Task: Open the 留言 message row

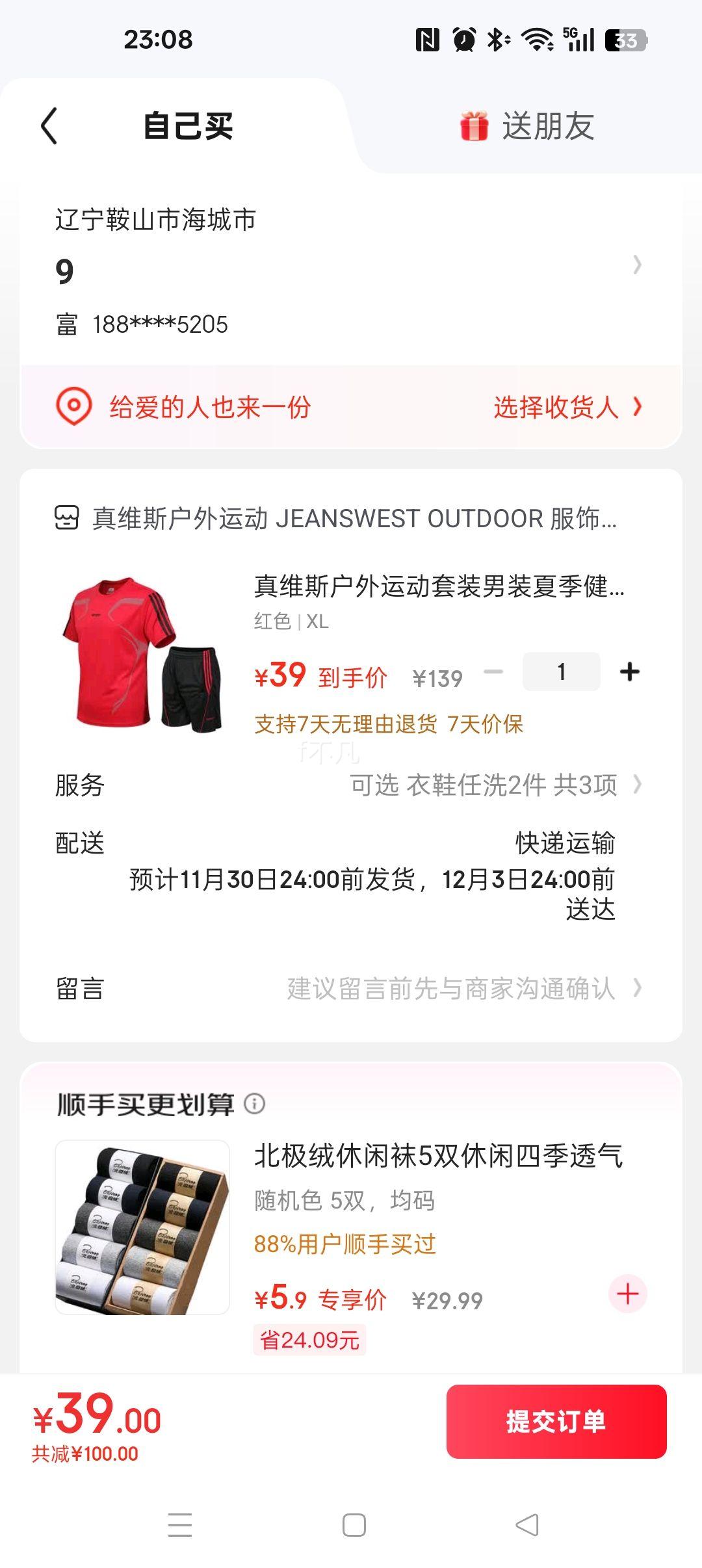Action: click(351, 989)
